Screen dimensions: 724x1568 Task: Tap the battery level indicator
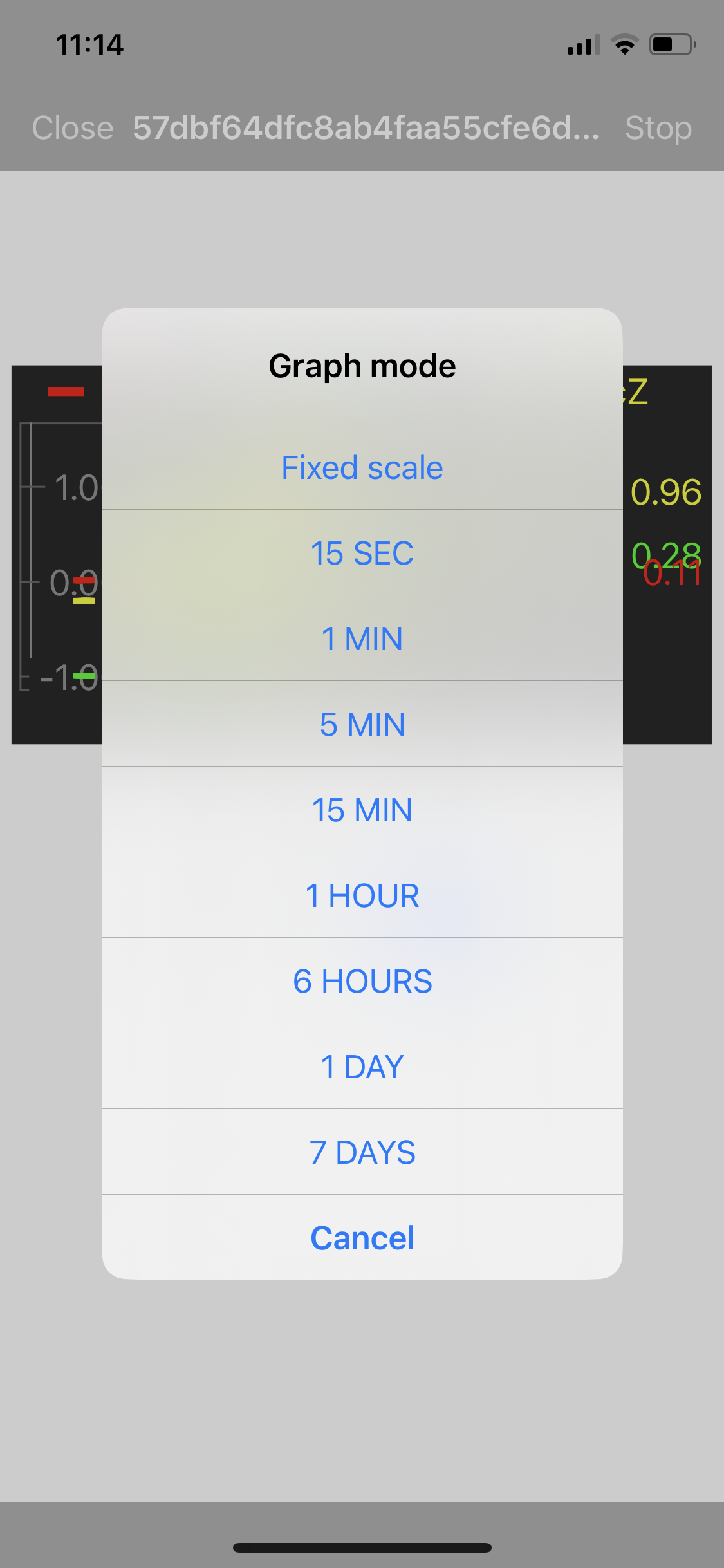(x=669, y=44)
